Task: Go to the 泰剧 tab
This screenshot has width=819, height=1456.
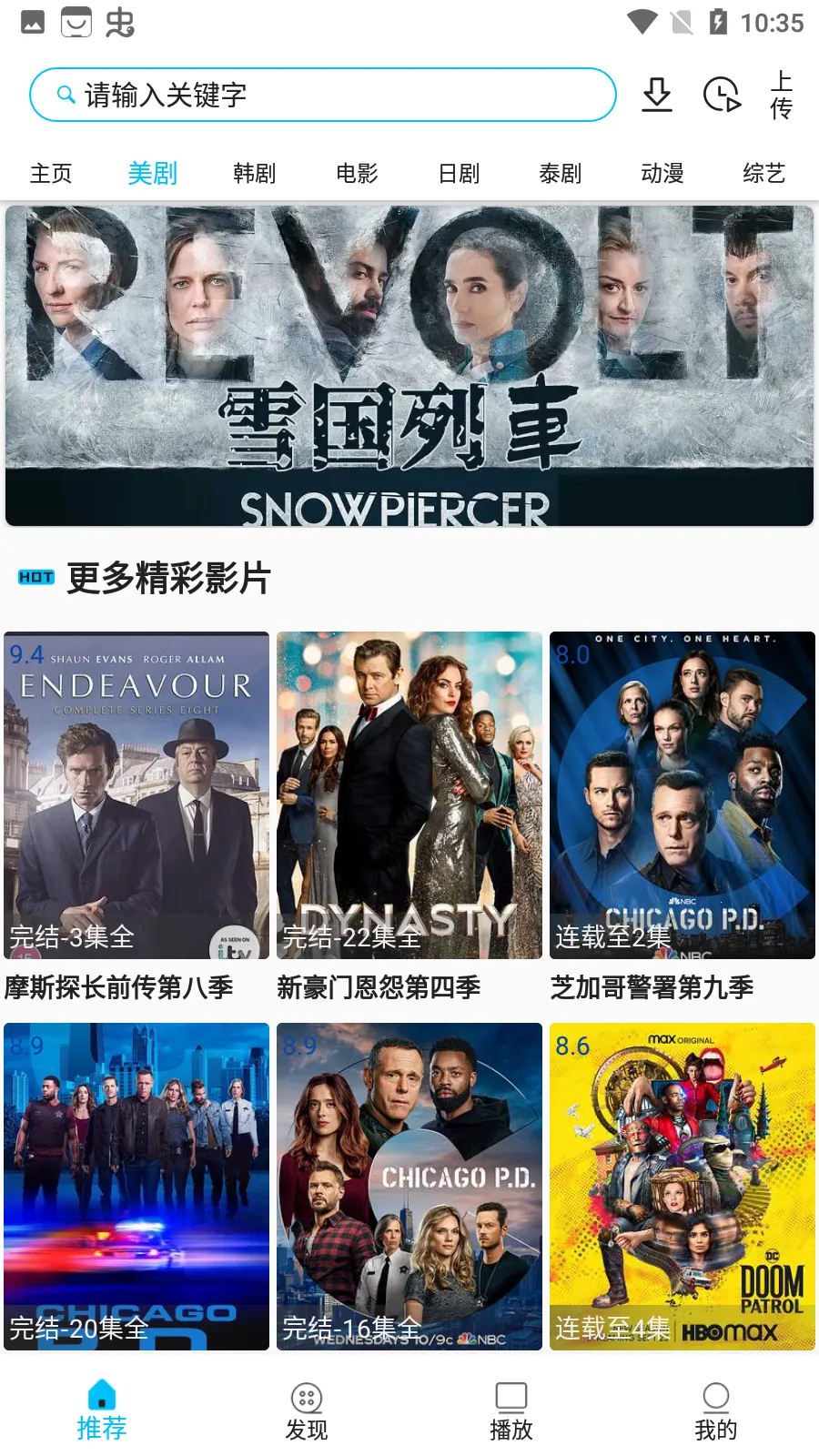Action: coord(561,173)
